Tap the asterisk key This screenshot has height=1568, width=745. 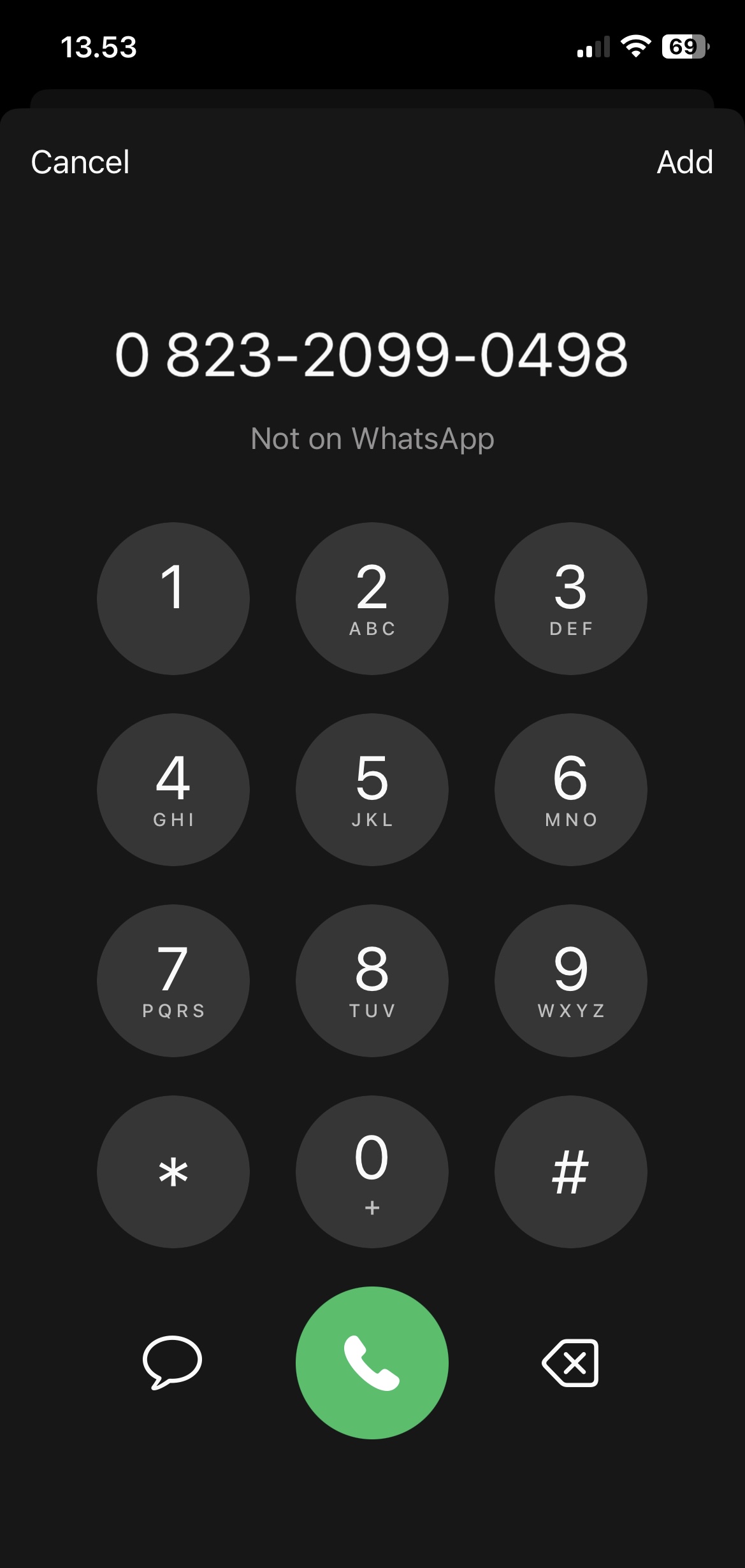coord(173,1171)
